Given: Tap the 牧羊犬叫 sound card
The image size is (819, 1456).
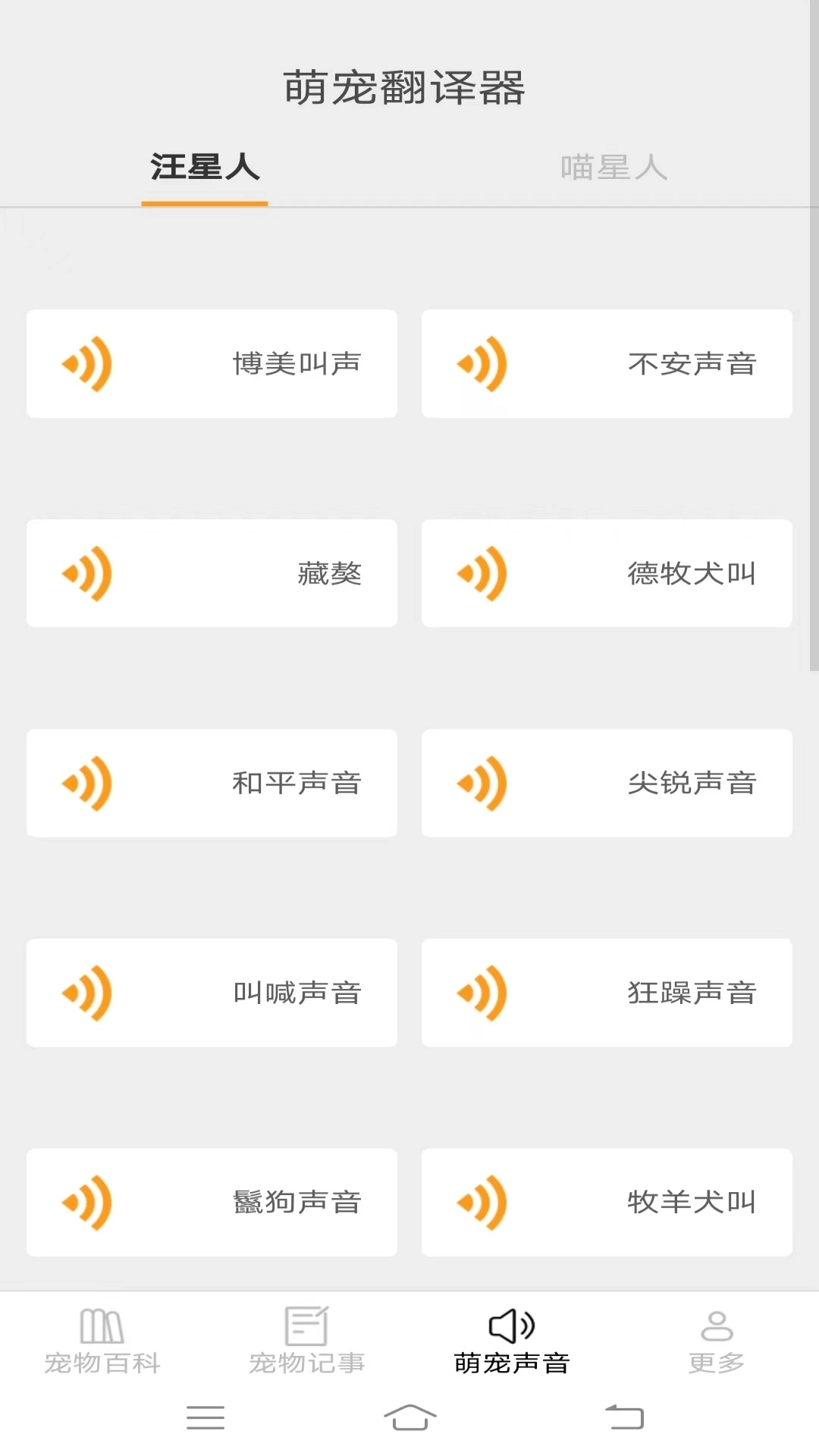Looking at the screenshot, I should (x=607, y=1202).
